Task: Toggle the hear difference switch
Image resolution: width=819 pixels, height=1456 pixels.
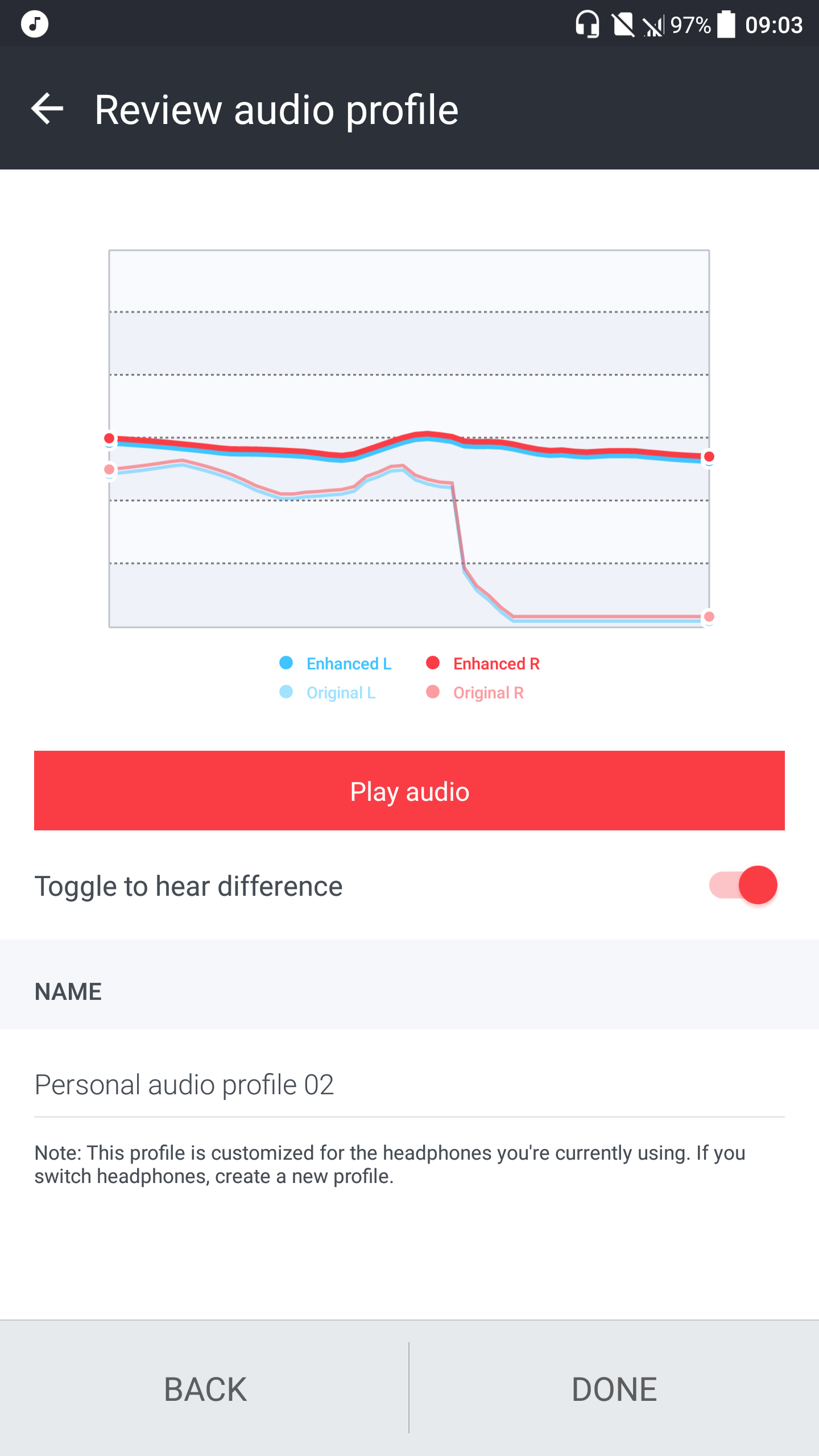Action: [x=743, y=885]
